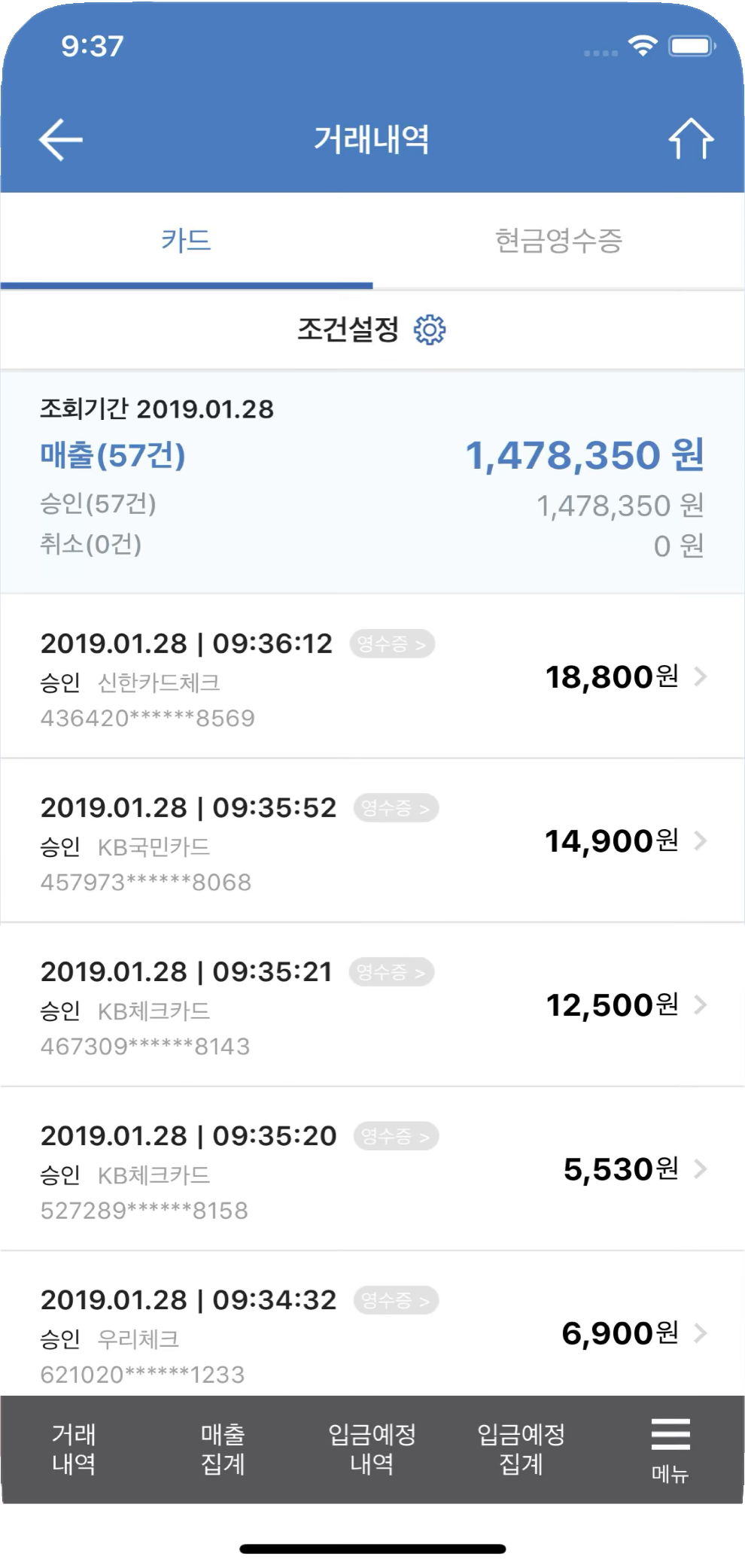Open 입금예정 내역 in bottom bar
The image size is (745, 1568).
(372, 1449)
